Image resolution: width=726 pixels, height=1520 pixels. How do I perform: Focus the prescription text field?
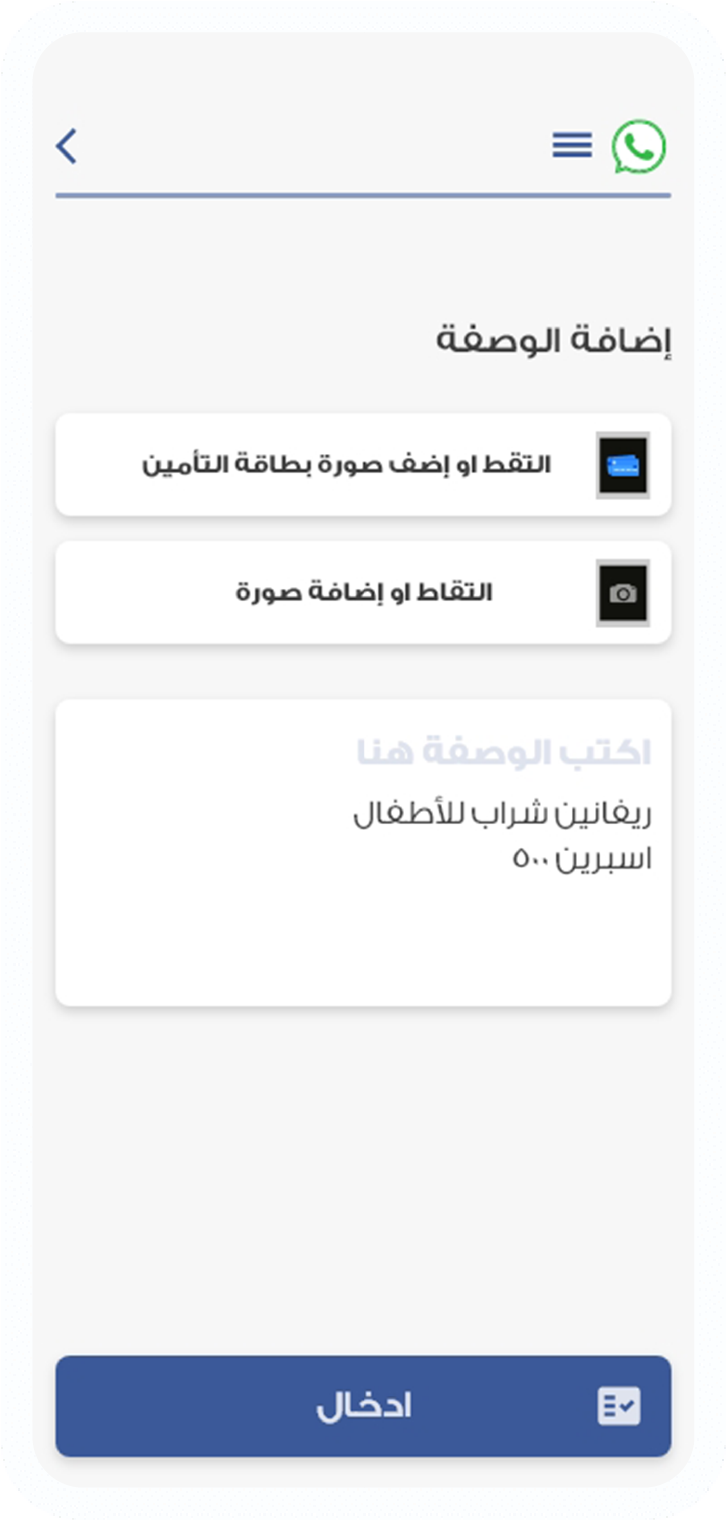[363, 853]
